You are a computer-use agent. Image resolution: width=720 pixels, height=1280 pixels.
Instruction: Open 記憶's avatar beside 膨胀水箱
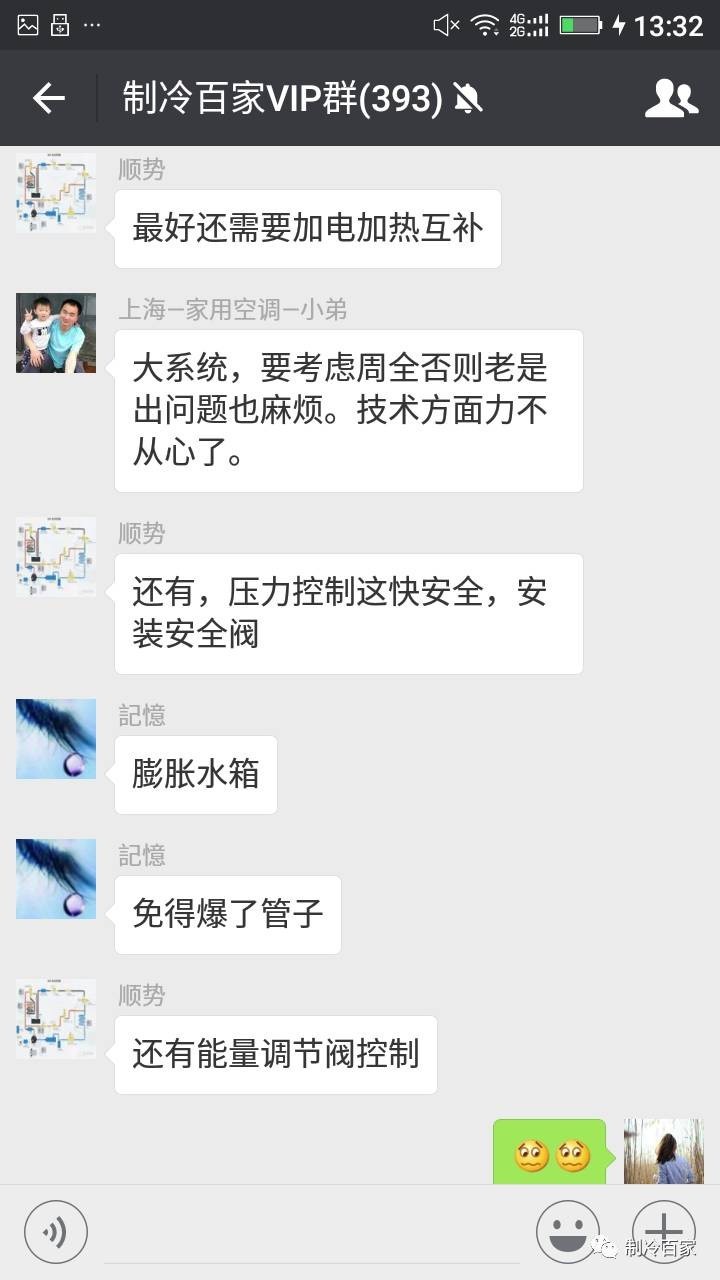click(x=56, y=739)
